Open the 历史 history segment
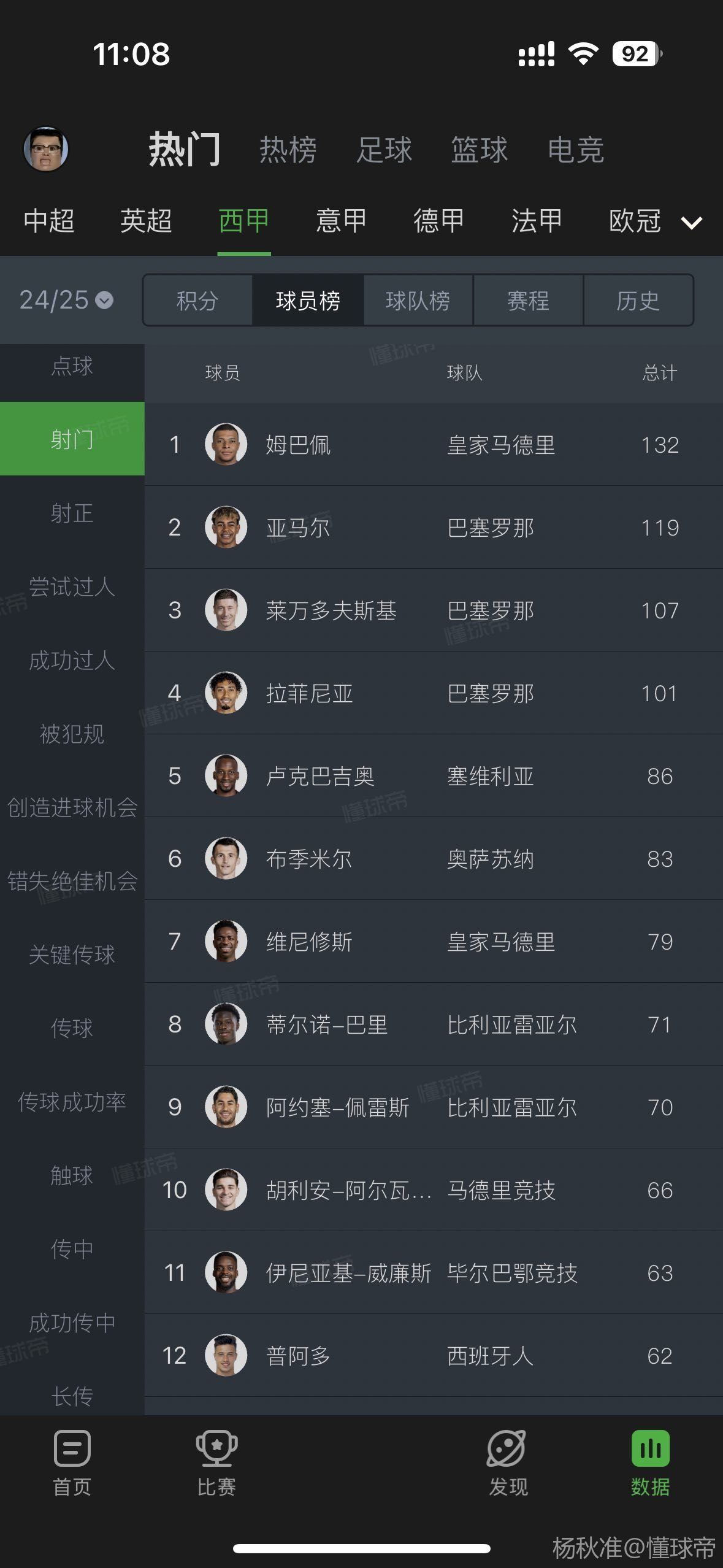Image resolution: width=723 pixels, height=1568 pixels. point(638,301)
